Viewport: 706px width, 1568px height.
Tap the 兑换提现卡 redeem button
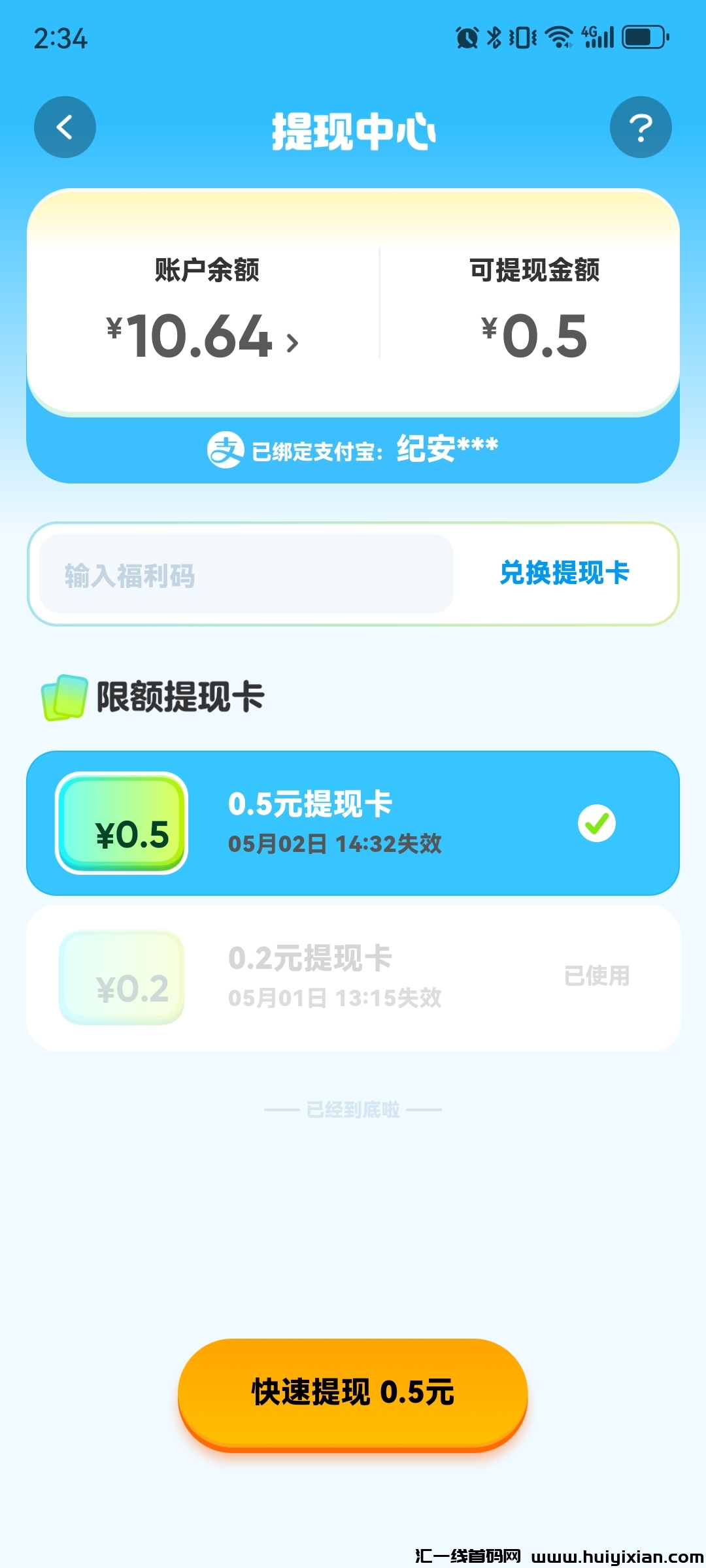564,572
